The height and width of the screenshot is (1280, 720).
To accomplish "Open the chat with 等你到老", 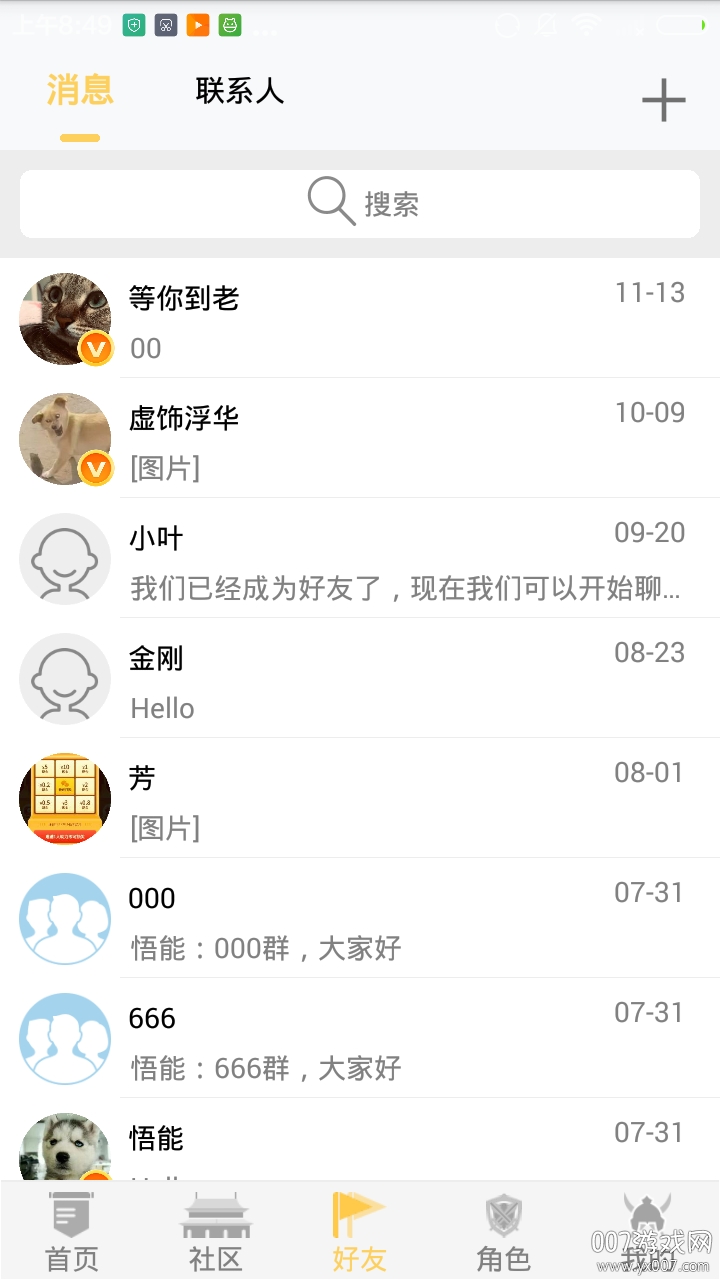I will pos(360,320).
